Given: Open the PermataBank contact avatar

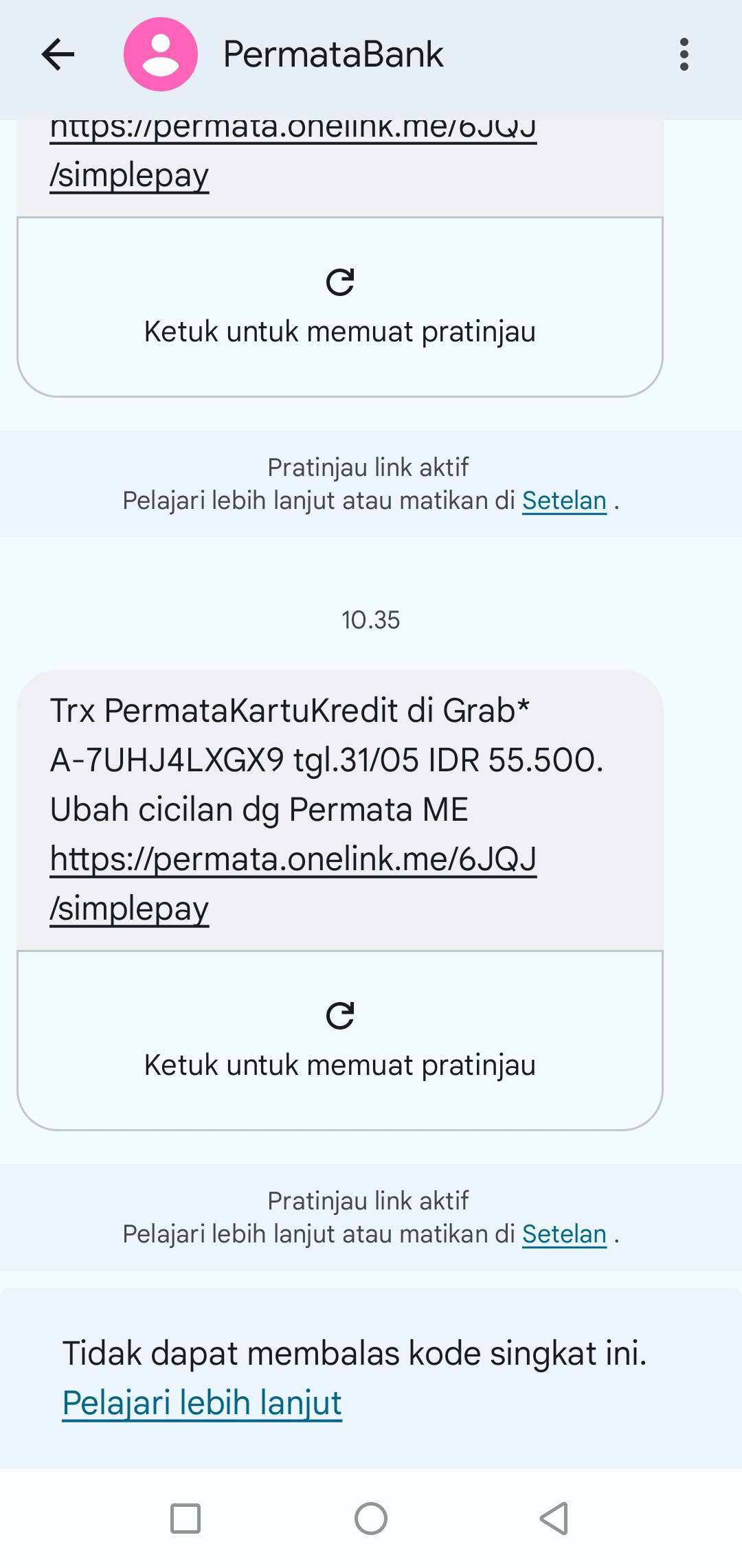Looking at the screenshot, I should click(160, 54).
